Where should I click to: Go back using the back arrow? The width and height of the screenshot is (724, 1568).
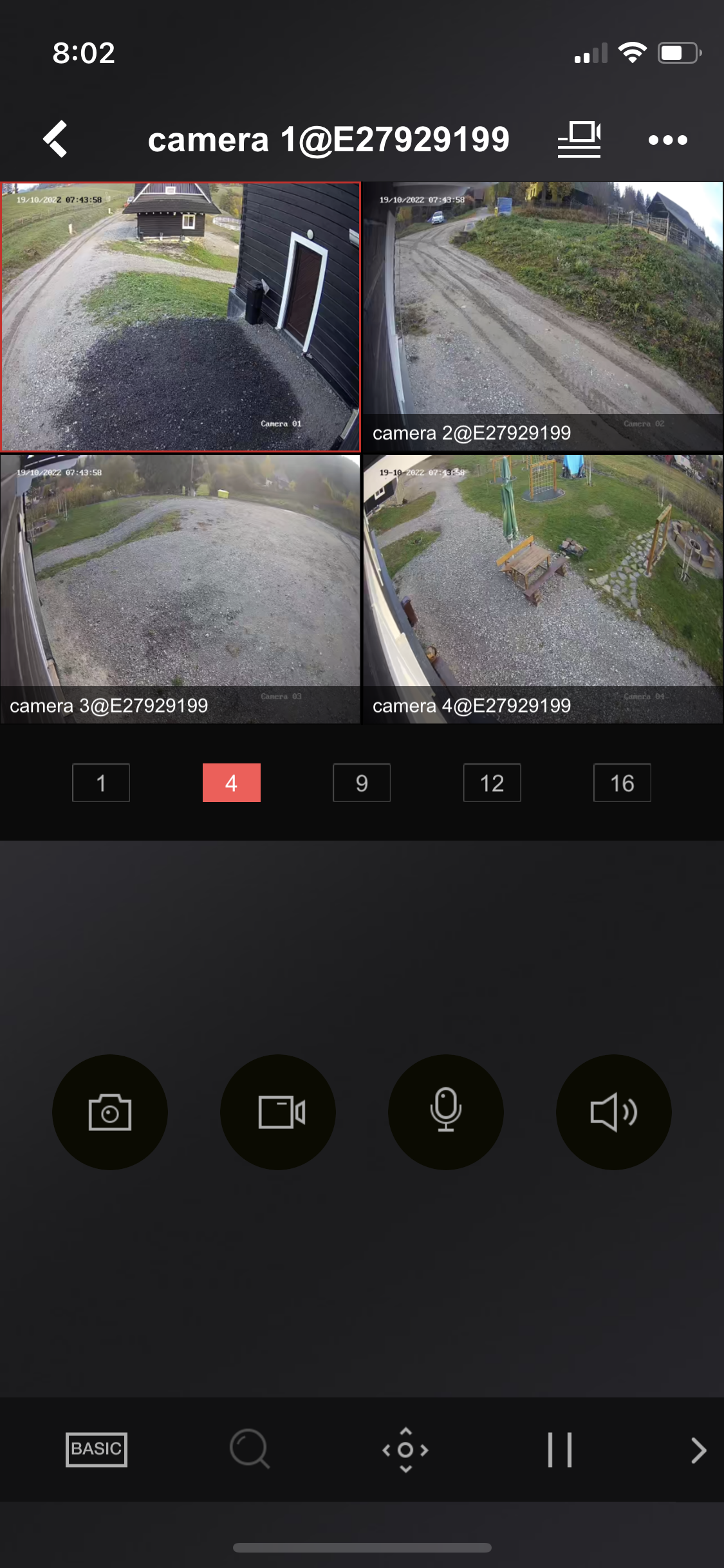tap(56, 139)
